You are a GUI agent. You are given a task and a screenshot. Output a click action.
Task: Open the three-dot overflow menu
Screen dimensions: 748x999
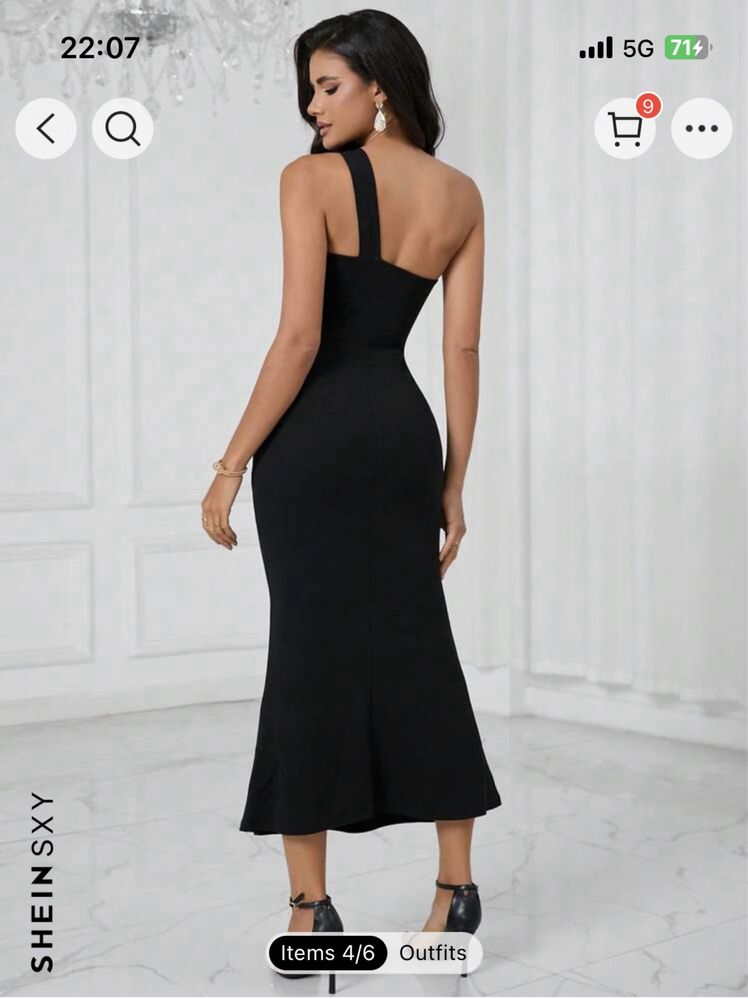point(702,128)
